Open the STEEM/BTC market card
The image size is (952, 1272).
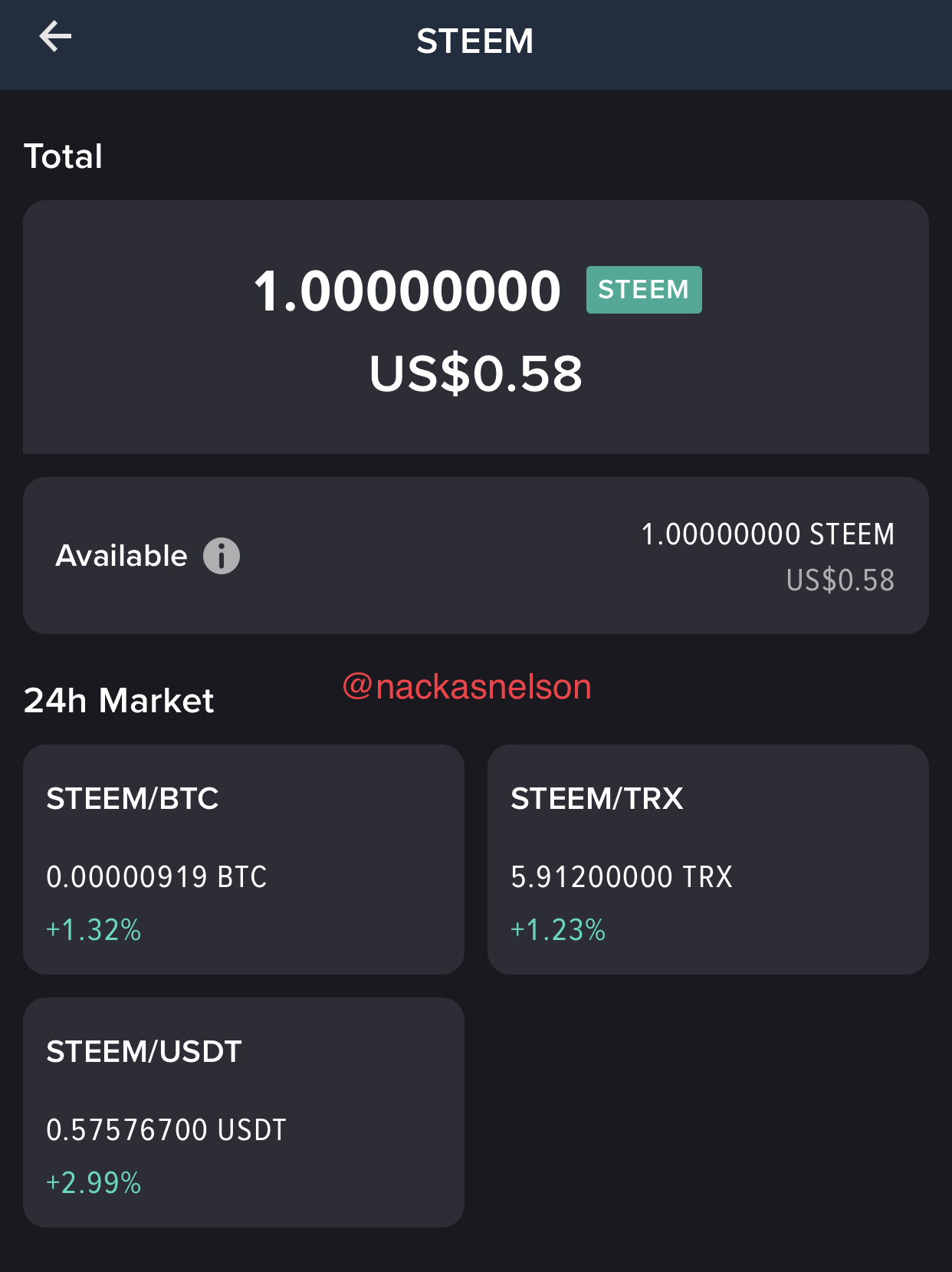tap(244, 860)
